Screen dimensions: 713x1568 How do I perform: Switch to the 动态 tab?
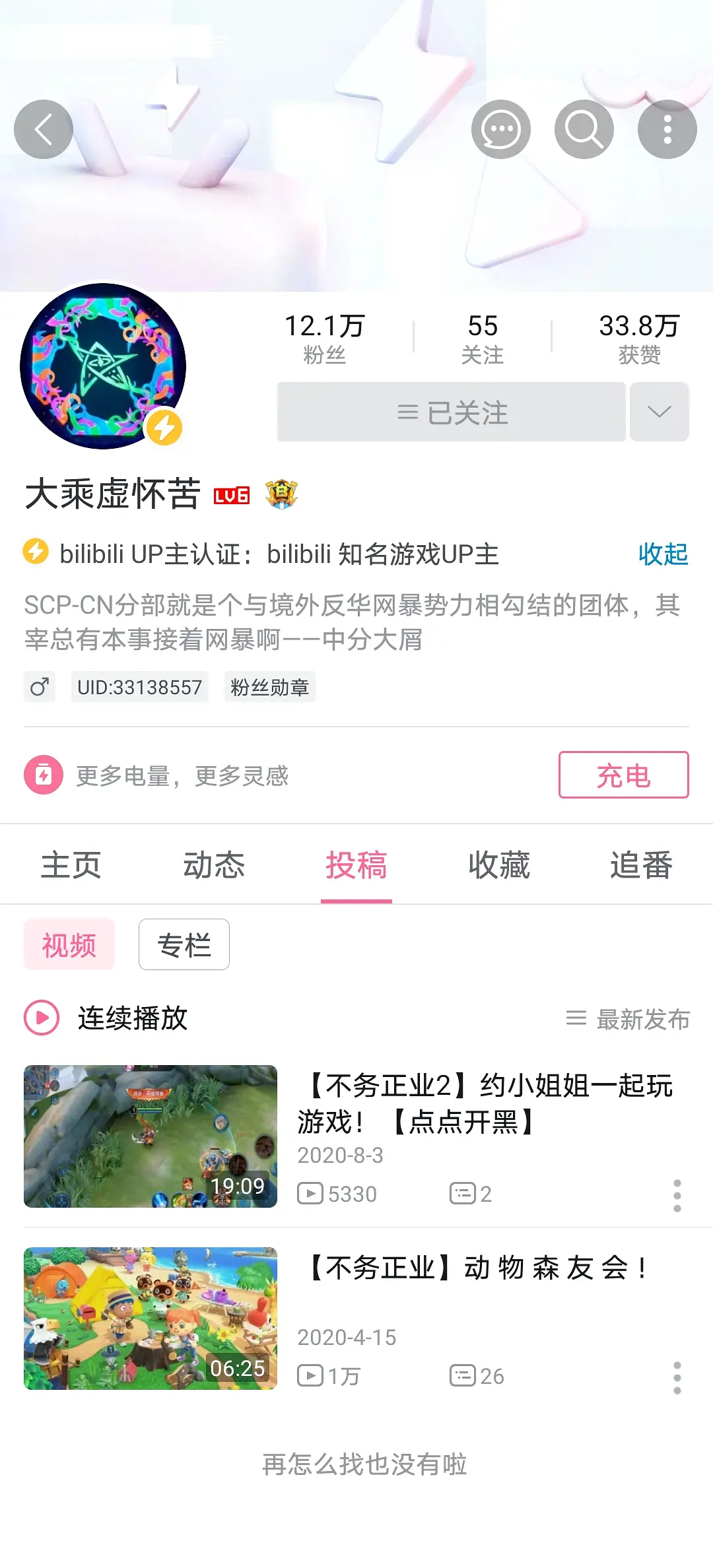point(214,865)
